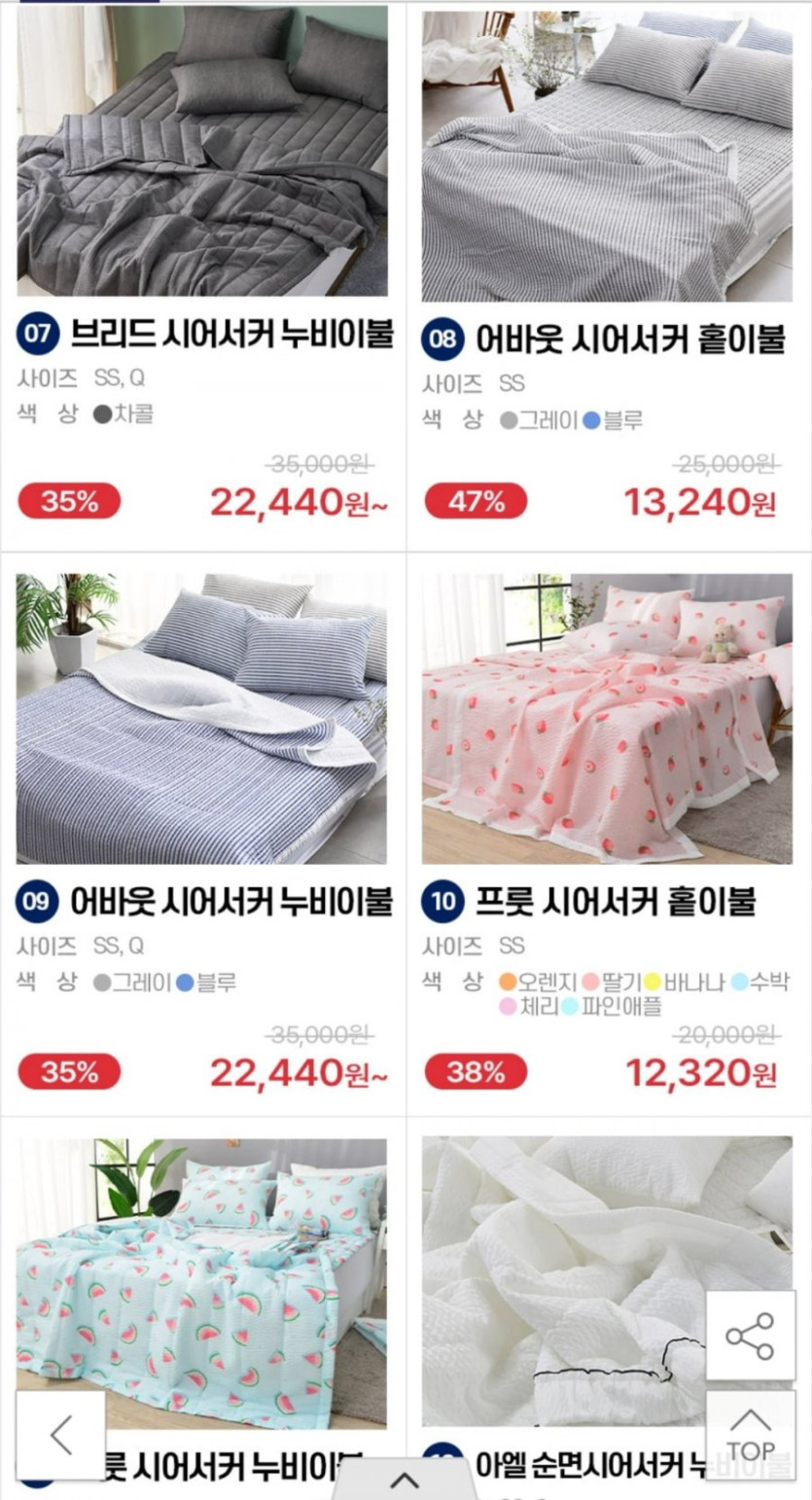The width and height of the screenshot is (812, 1500).
Task: Open the 프룻 시어서커 홑이불 product
Action: (607, 718)
